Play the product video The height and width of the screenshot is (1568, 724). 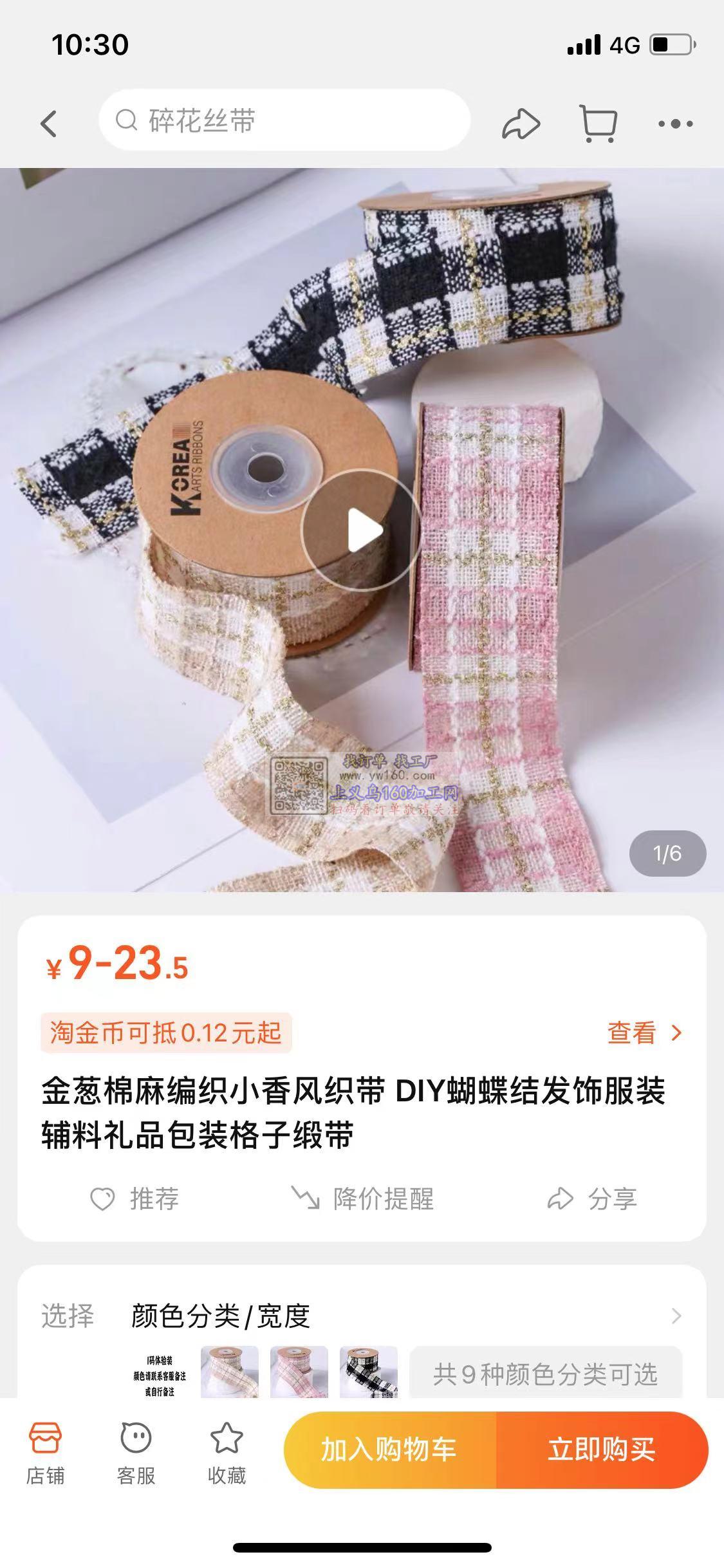click(x=361, y=530)
